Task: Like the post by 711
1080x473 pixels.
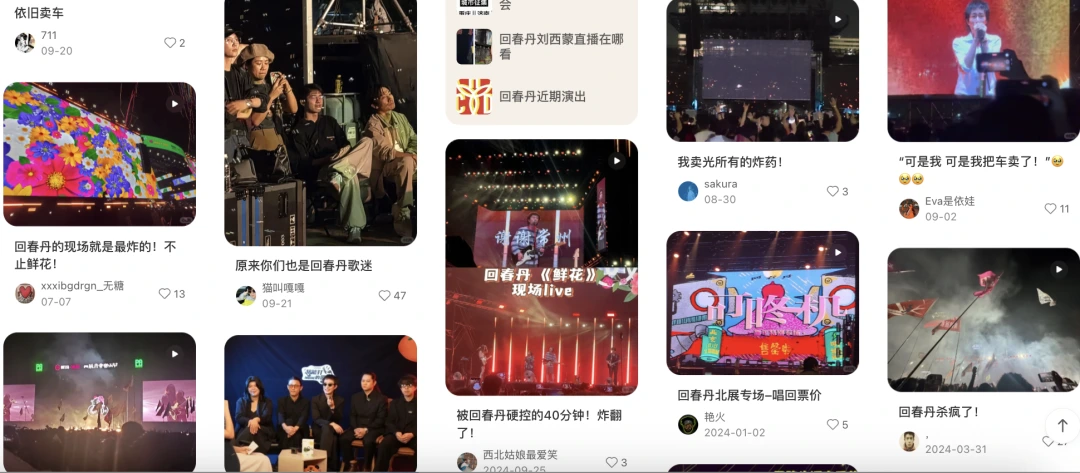Action: 170,43
